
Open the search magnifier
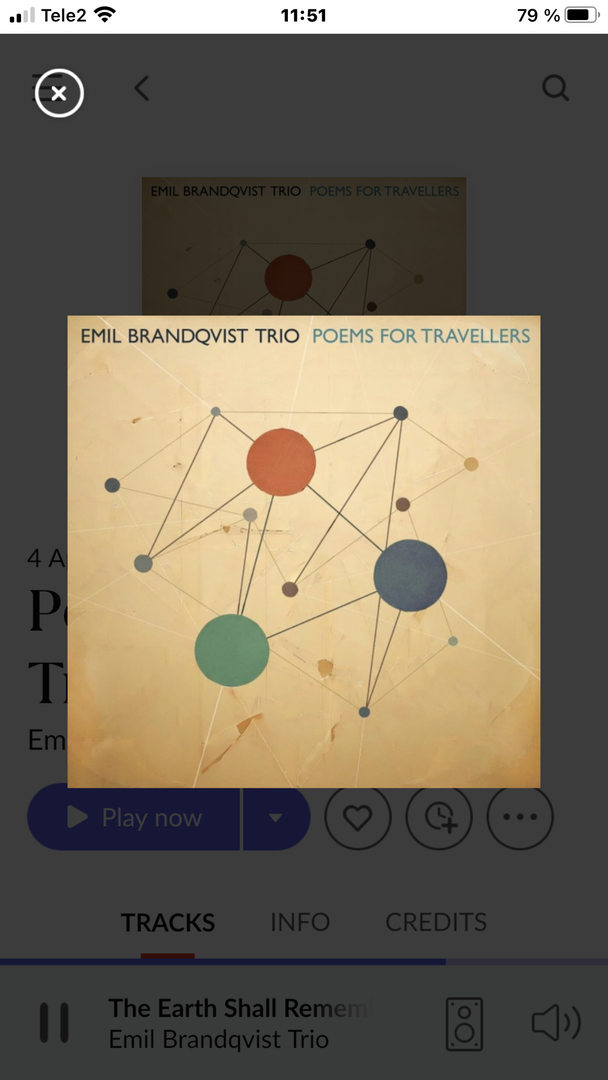[555, 88]
